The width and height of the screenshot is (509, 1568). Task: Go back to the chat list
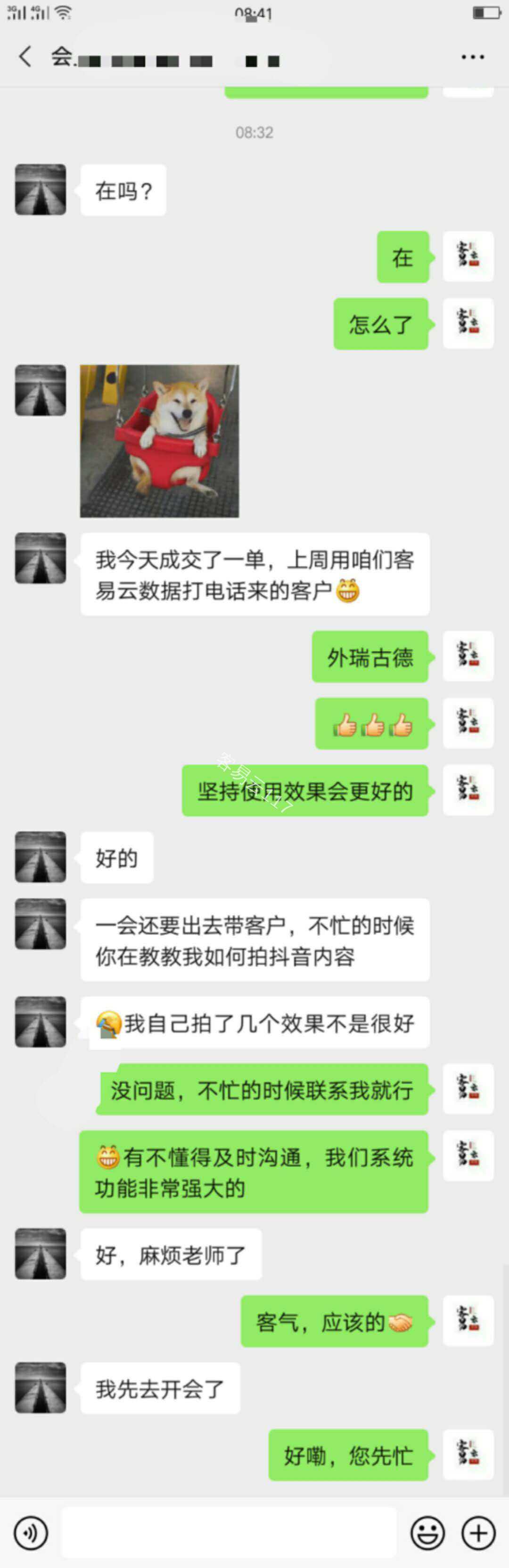click(25, 57)
